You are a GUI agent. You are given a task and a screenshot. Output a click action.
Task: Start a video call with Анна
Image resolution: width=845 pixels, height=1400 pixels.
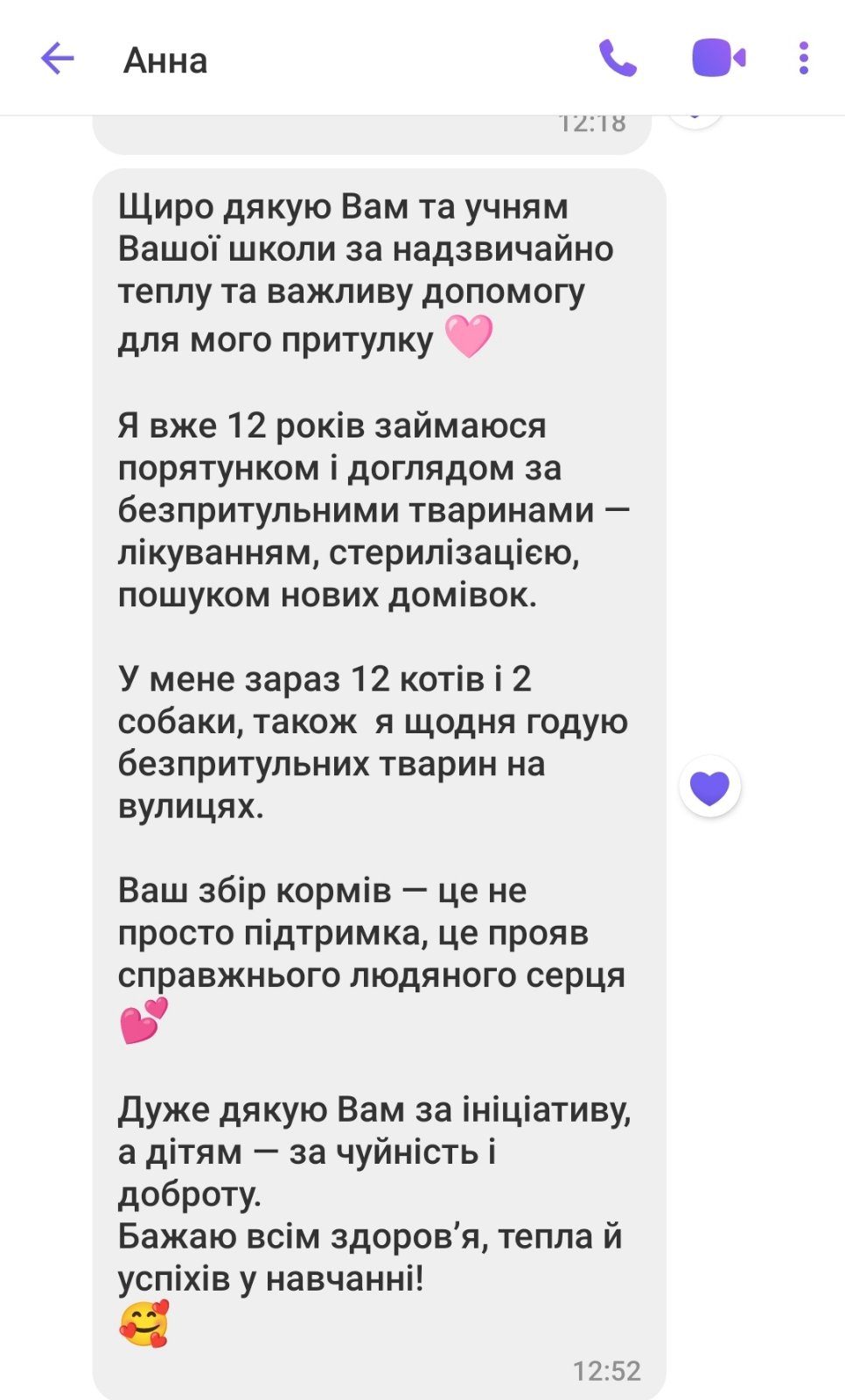click(718, 59)
